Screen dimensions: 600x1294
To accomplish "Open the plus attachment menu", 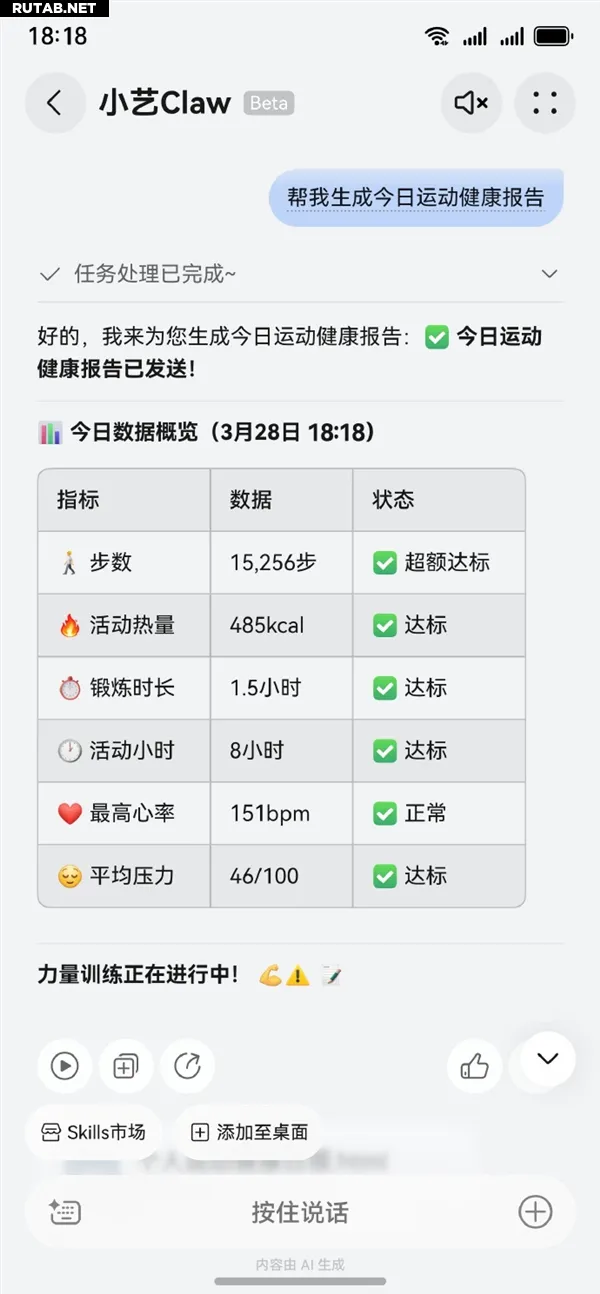I will (x=535, y=1212).
